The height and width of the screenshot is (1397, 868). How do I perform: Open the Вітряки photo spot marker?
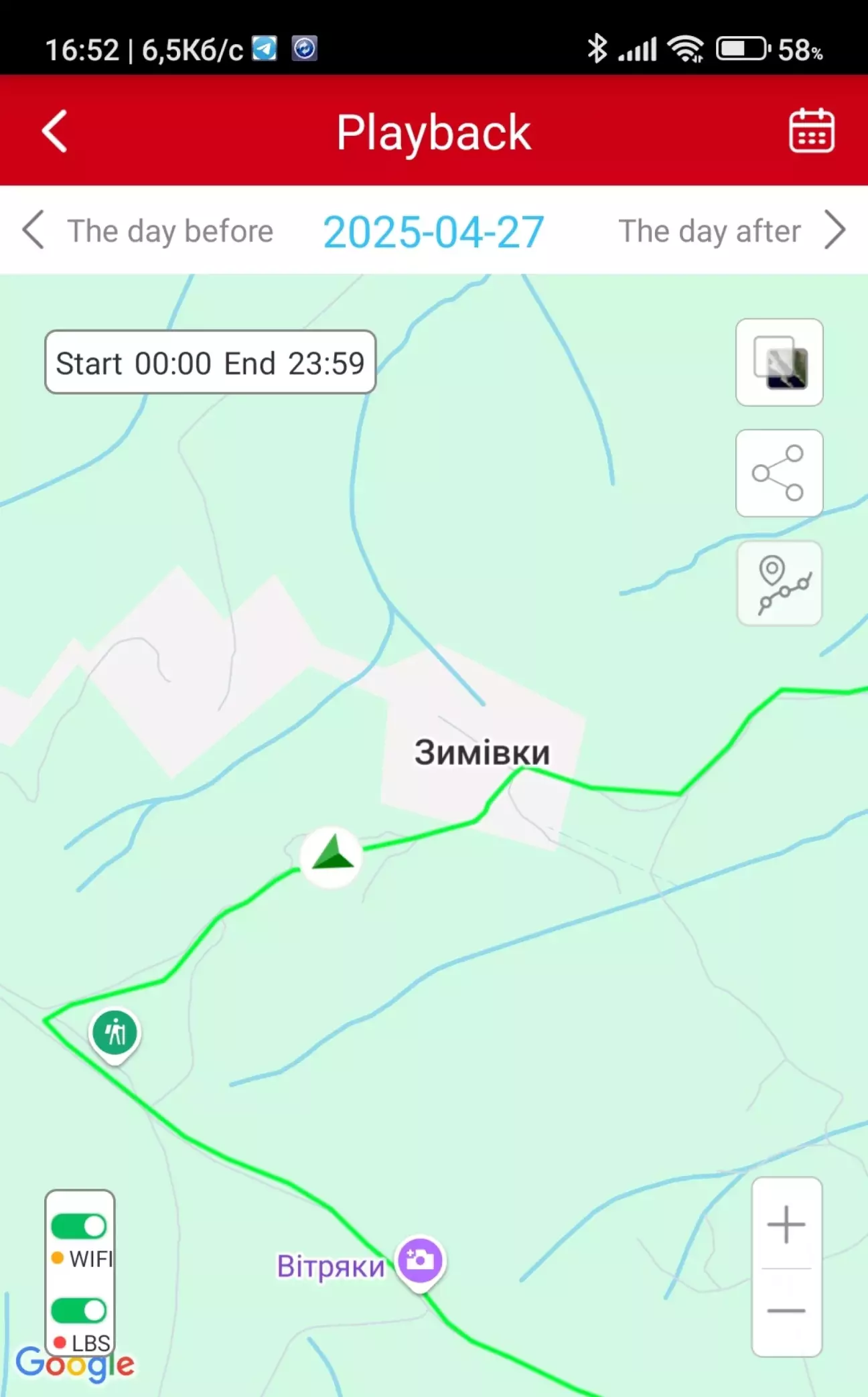[x=420, y=1260]
